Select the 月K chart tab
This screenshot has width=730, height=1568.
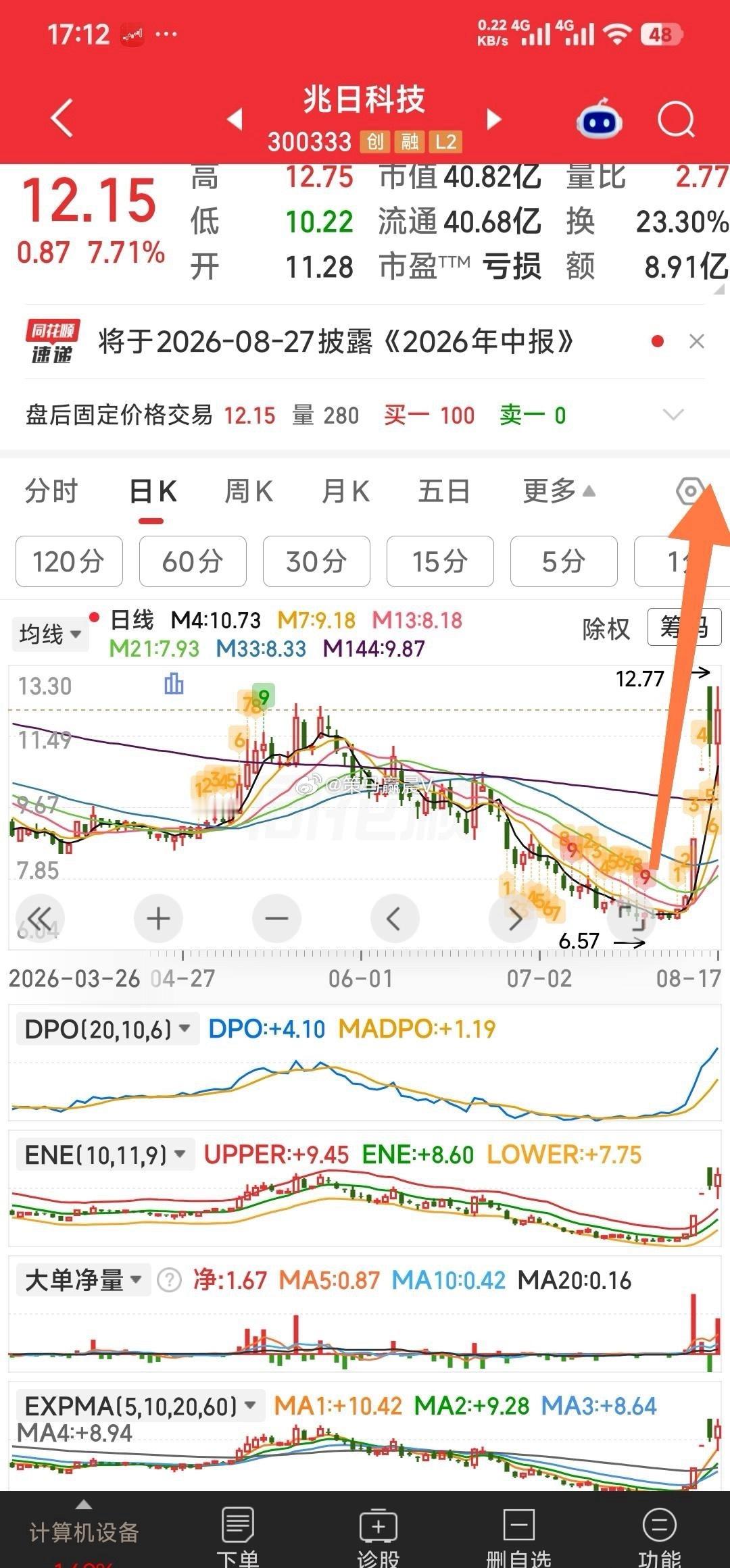pos(346,491)
